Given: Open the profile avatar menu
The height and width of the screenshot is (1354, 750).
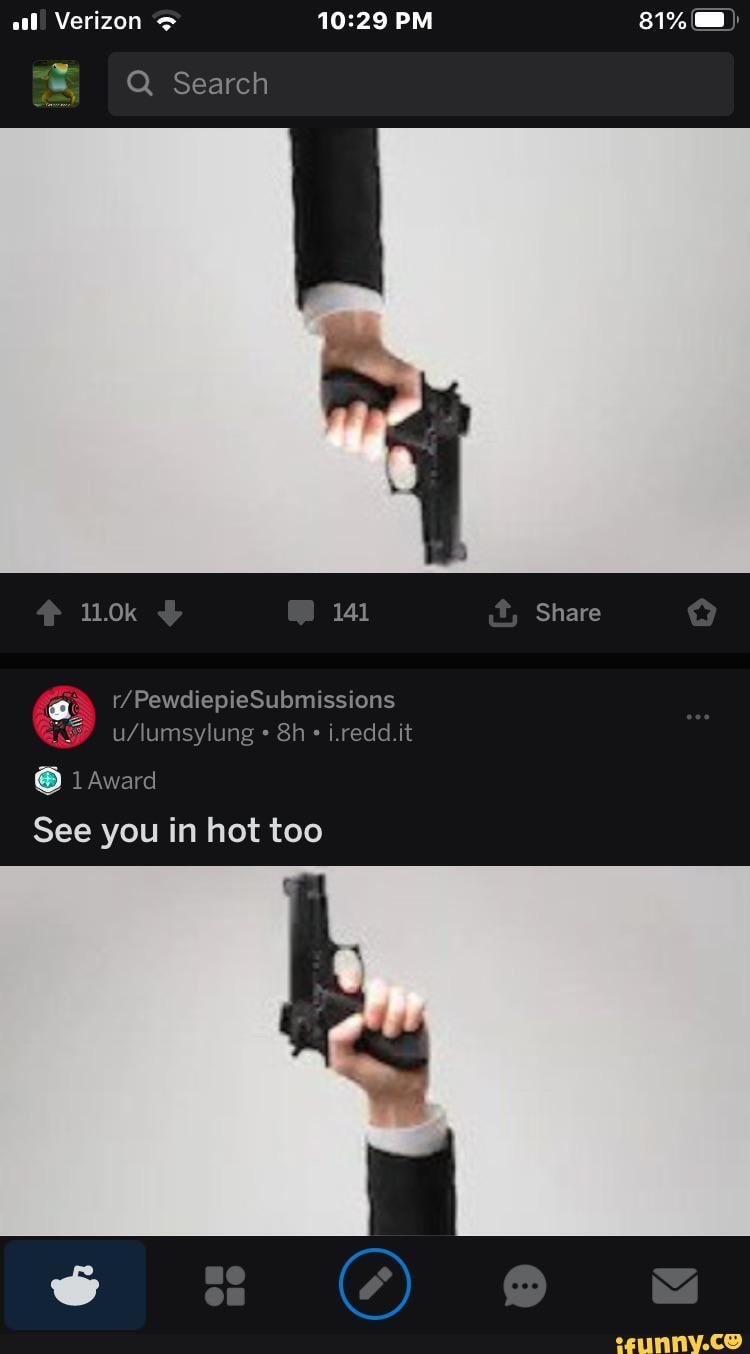Looking at the screenshot, I should click(x=55, y=84).
